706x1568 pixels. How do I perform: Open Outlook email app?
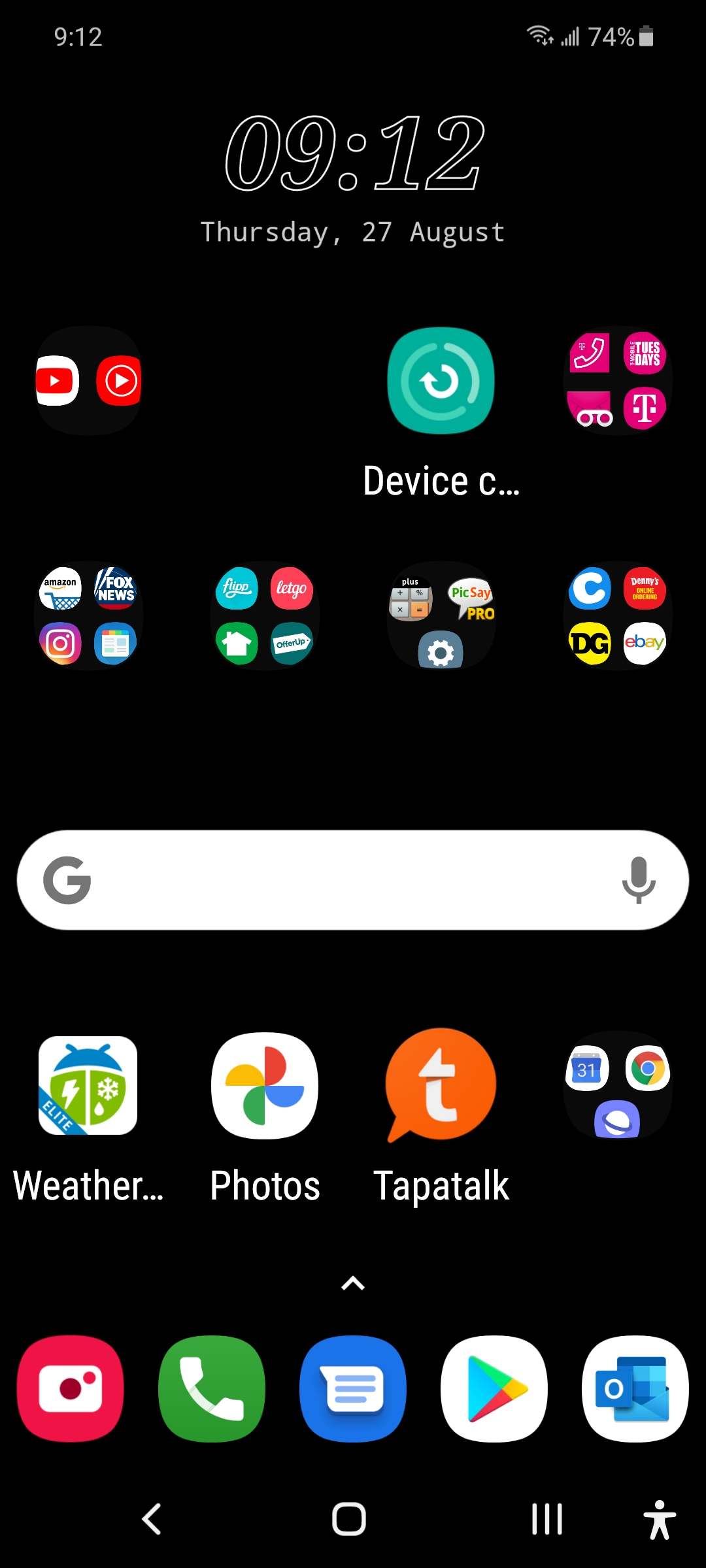coord(635,1388)
